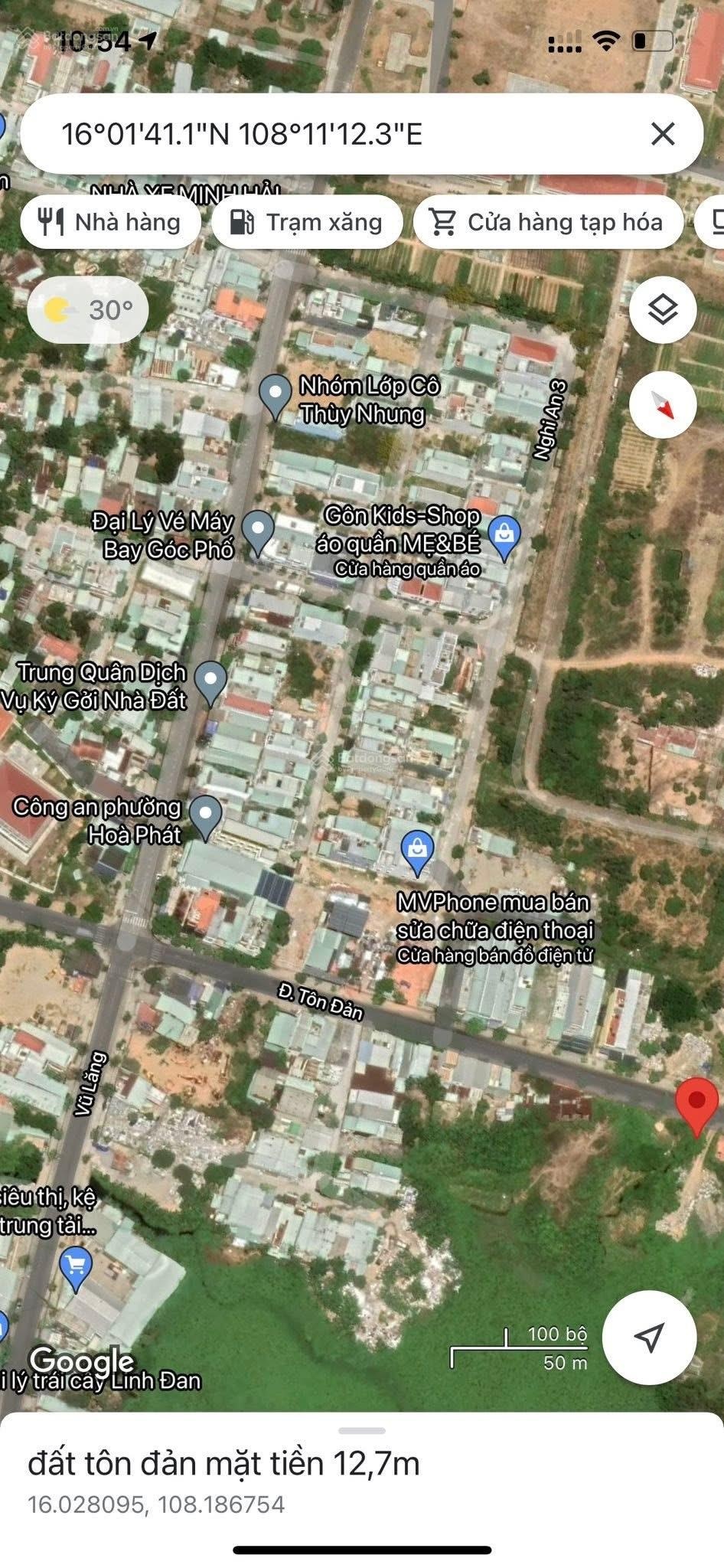Viewport: 724px width, 1568px height.
Task: Select the Trạm xăng chip
Action: pos(307,222)
